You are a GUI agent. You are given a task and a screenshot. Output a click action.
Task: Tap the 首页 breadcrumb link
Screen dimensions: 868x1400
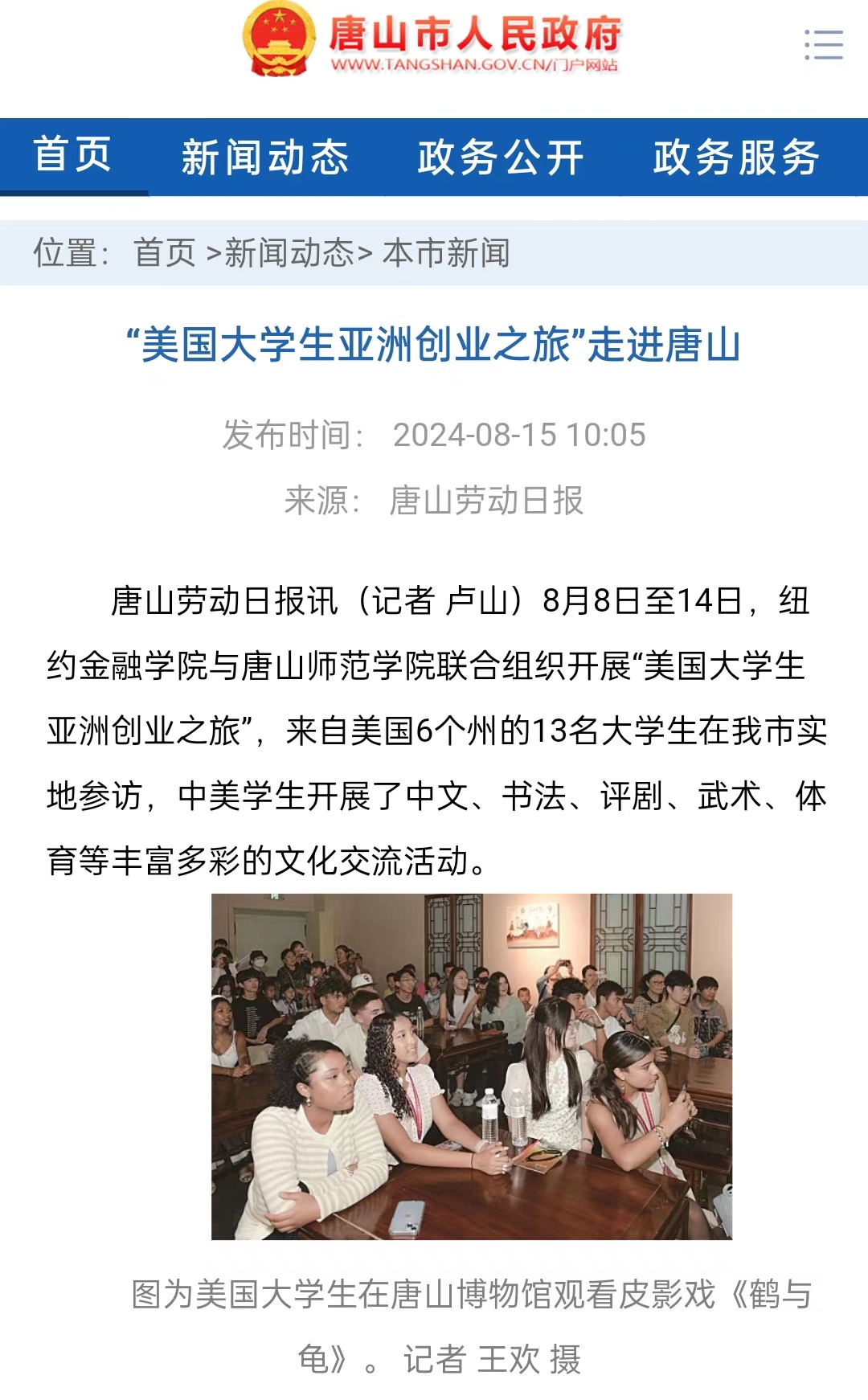click(x=165, y=253)
